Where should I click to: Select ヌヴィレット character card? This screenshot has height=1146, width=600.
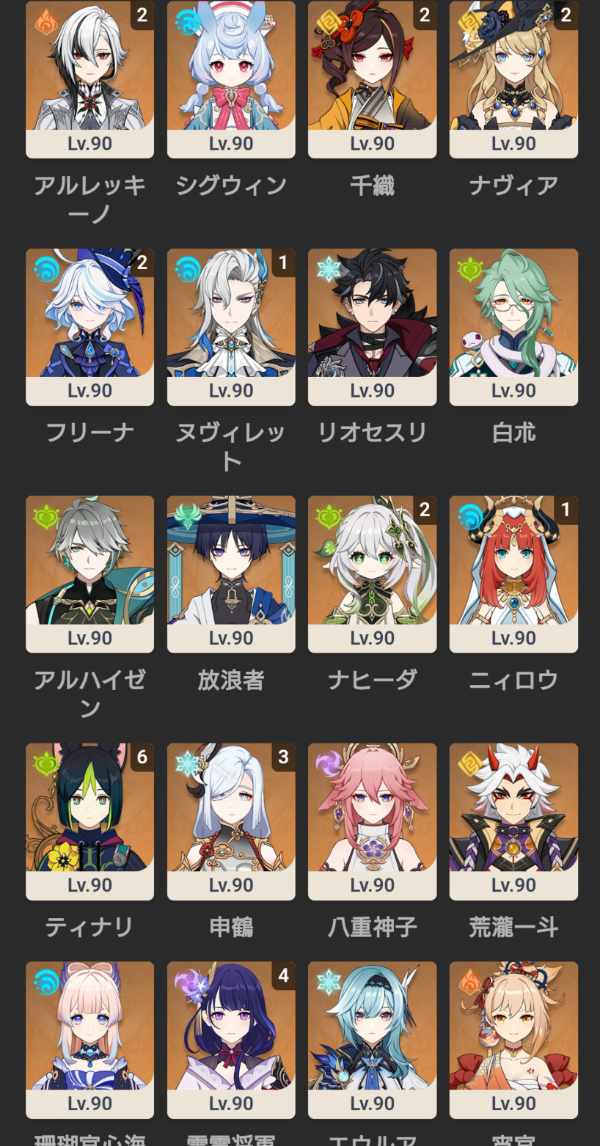click(x=231, y=327)
